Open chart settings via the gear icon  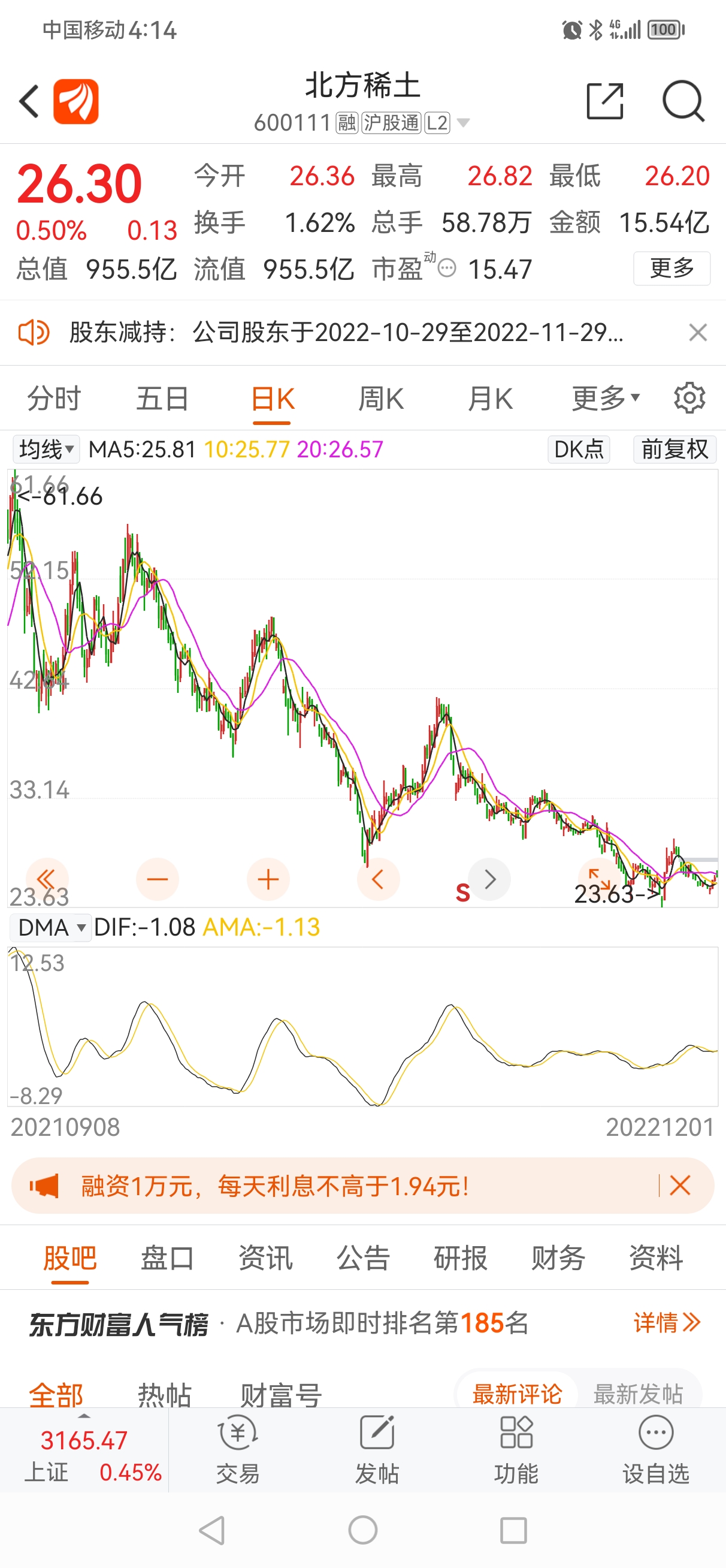click(x=689, y=398)
